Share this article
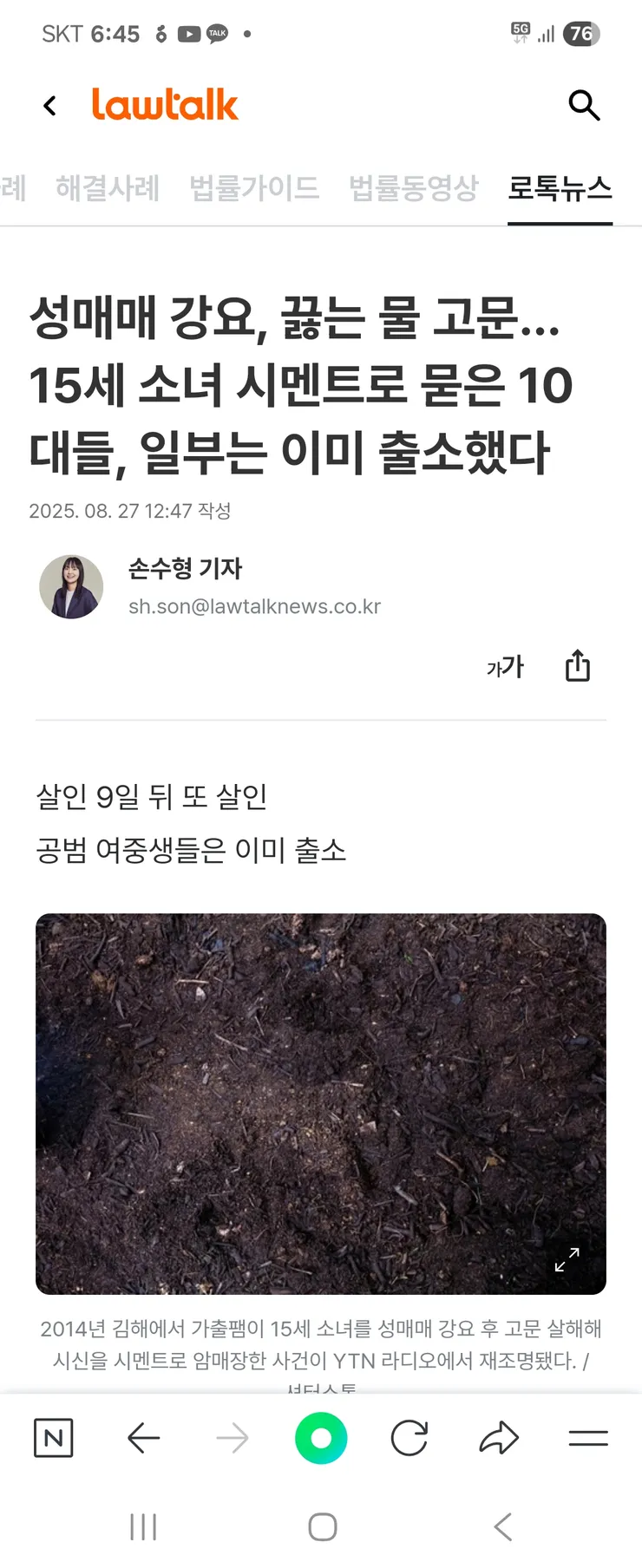 (578, 666)
